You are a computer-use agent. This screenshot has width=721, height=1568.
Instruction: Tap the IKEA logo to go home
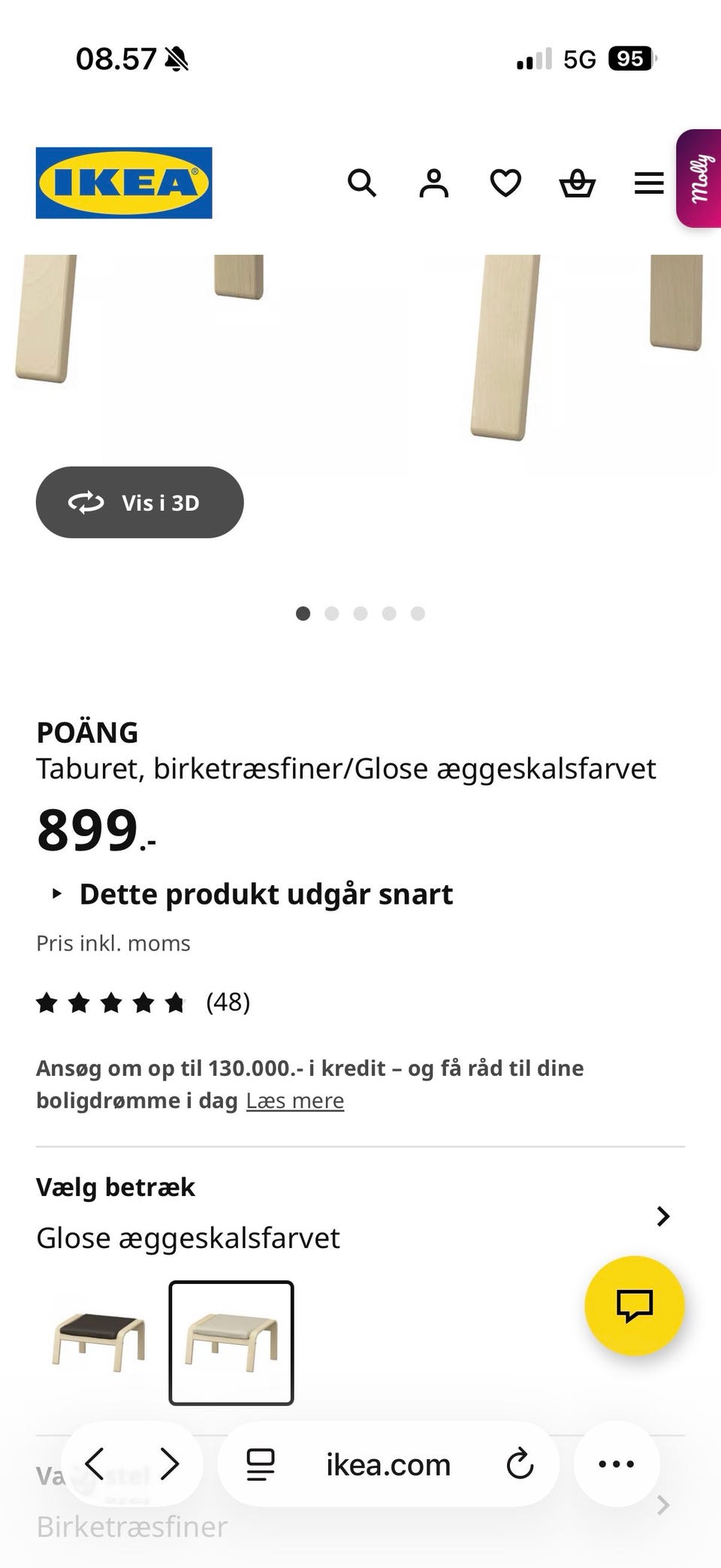coord(124,183)
